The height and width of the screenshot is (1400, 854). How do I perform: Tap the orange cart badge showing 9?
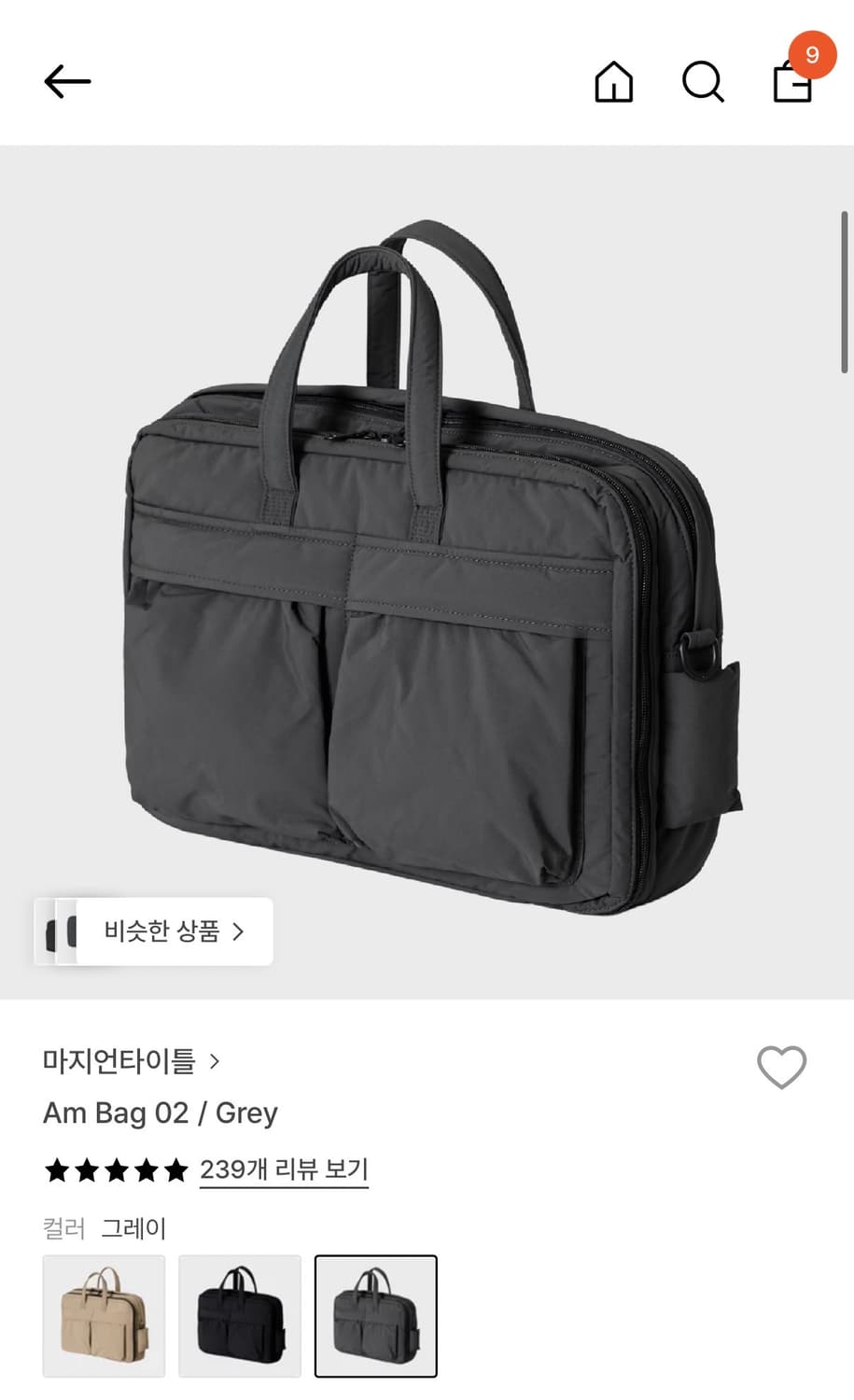pos(811,54)
